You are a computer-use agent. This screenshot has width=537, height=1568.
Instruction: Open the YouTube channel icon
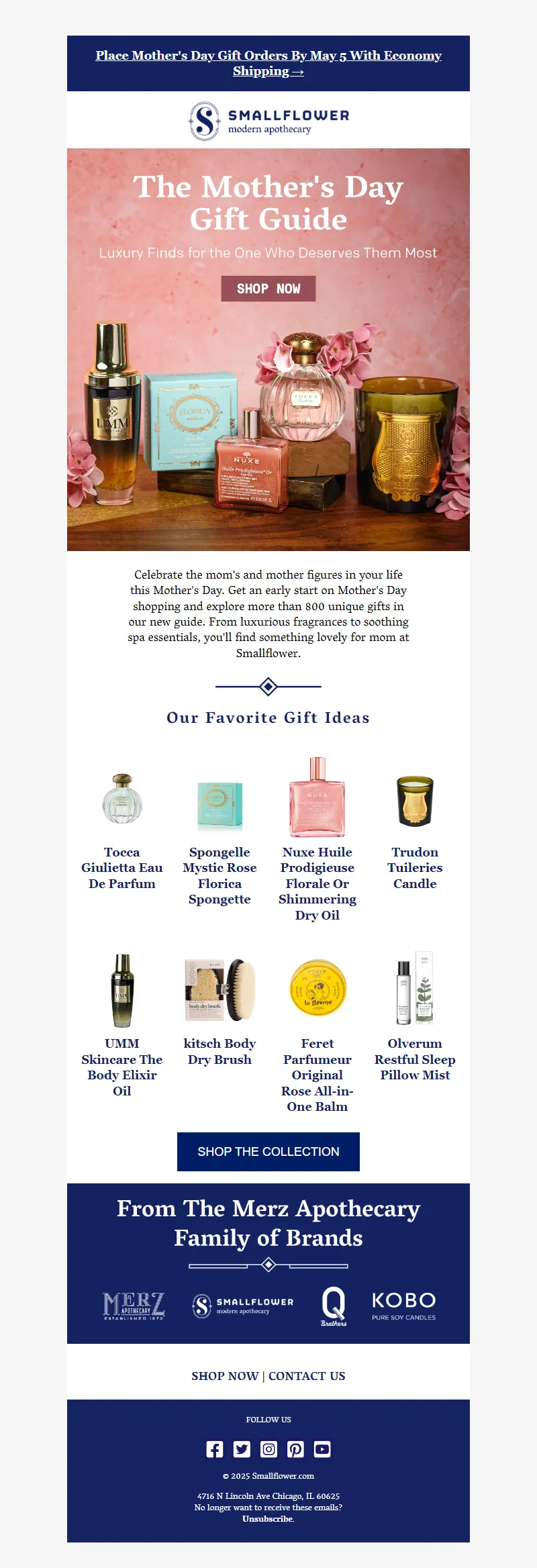[x=322, y=1449]
